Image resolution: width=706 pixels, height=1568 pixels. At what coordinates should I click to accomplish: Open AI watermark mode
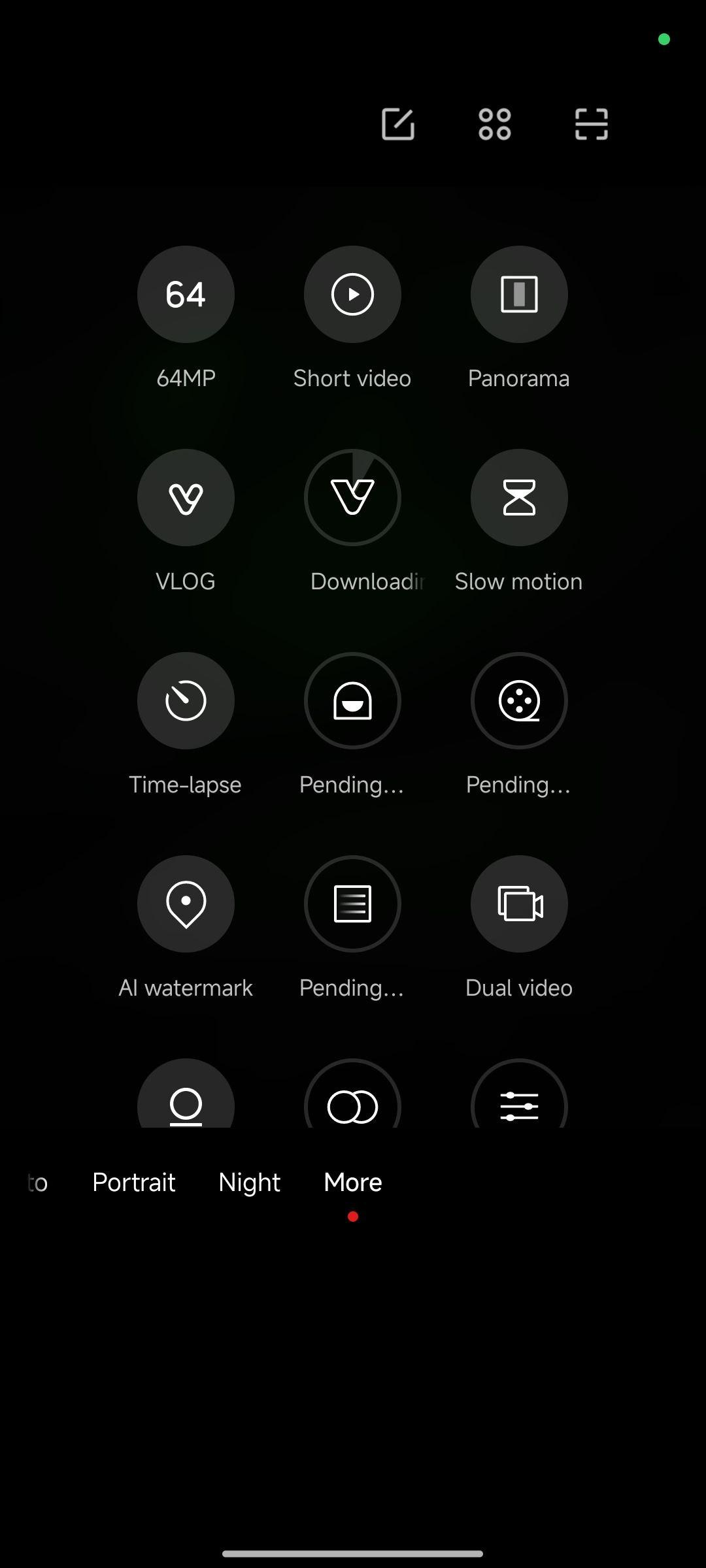pos(186,904)
